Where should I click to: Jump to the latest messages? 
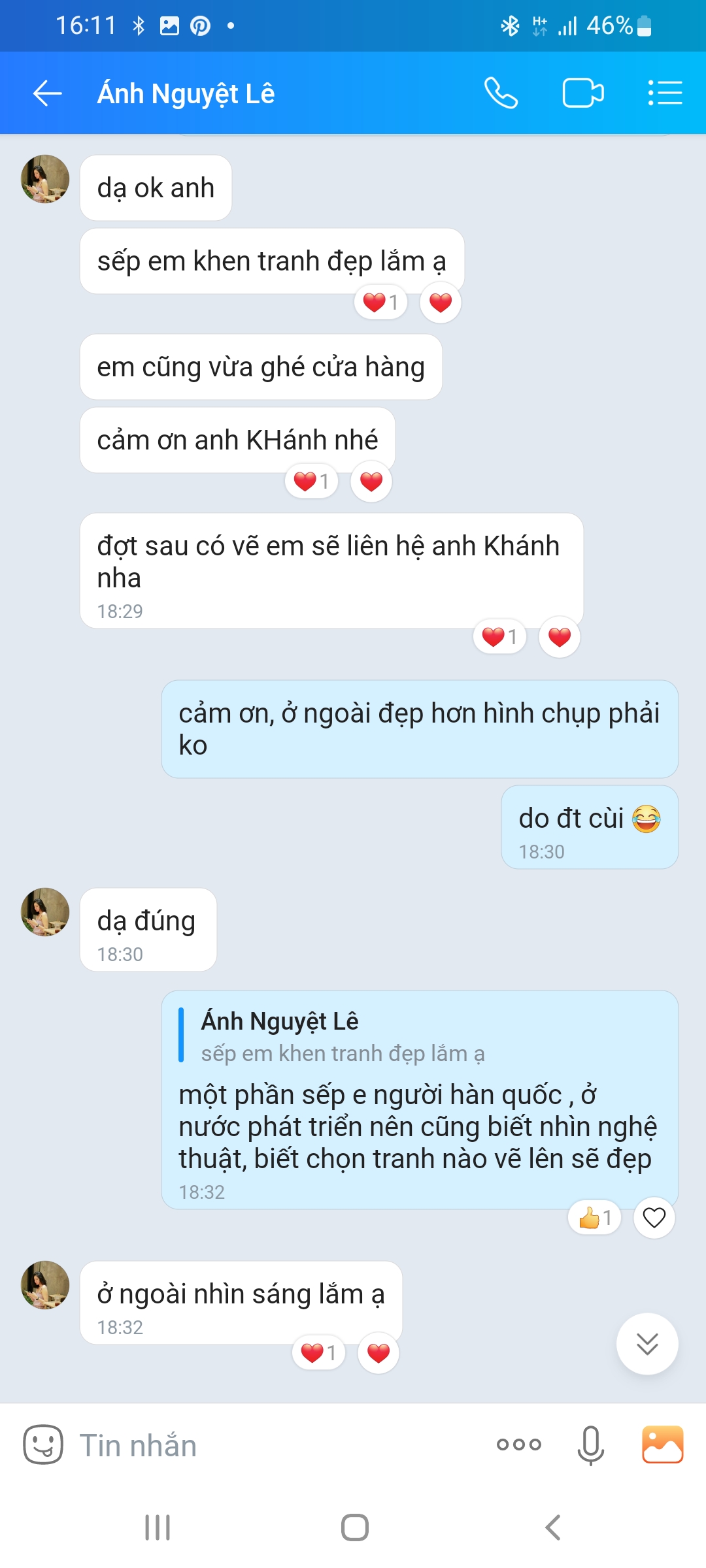(x=647, y=1344)
